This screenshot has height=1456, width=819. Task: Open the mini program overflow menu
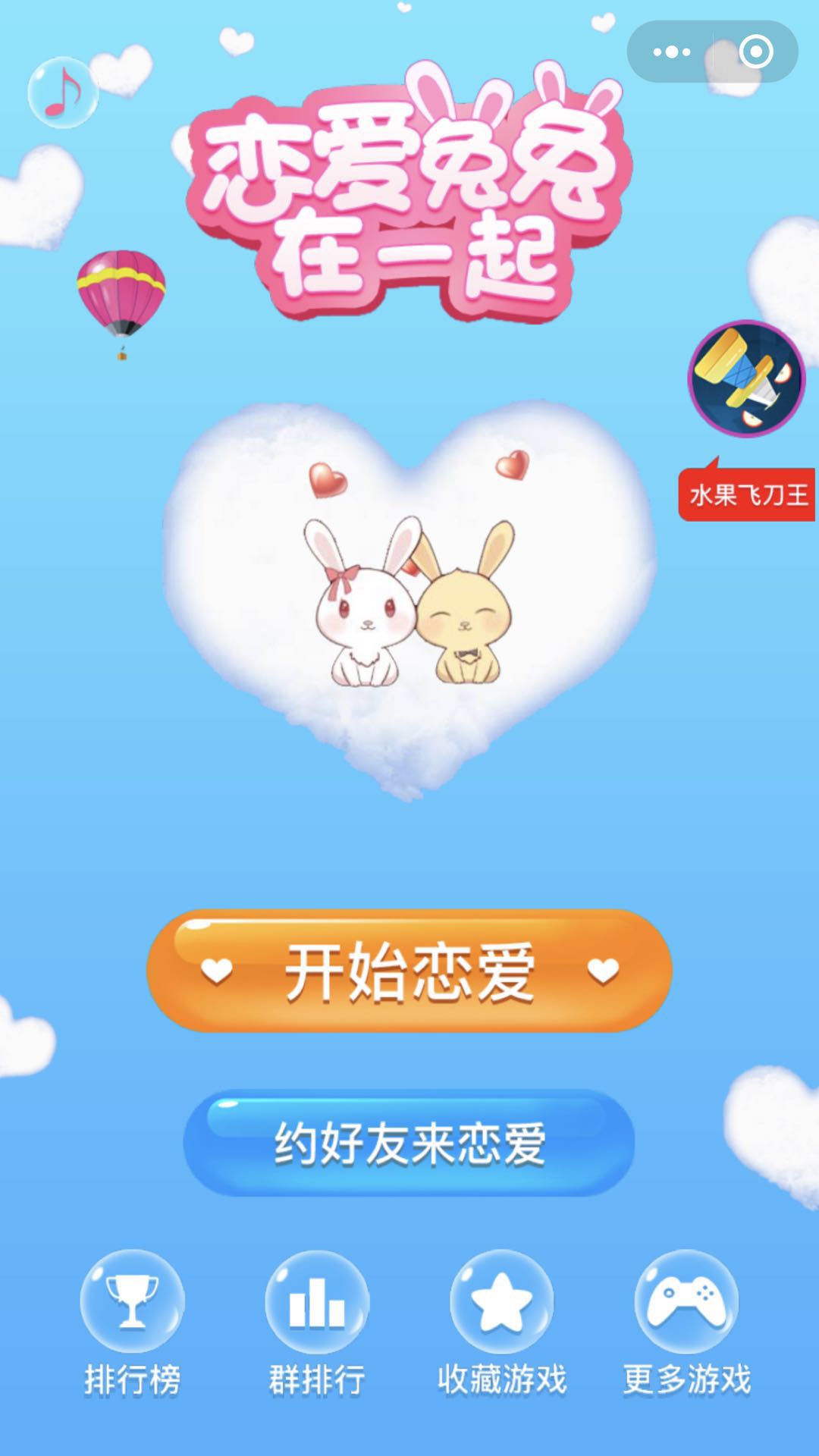(672, 52)
